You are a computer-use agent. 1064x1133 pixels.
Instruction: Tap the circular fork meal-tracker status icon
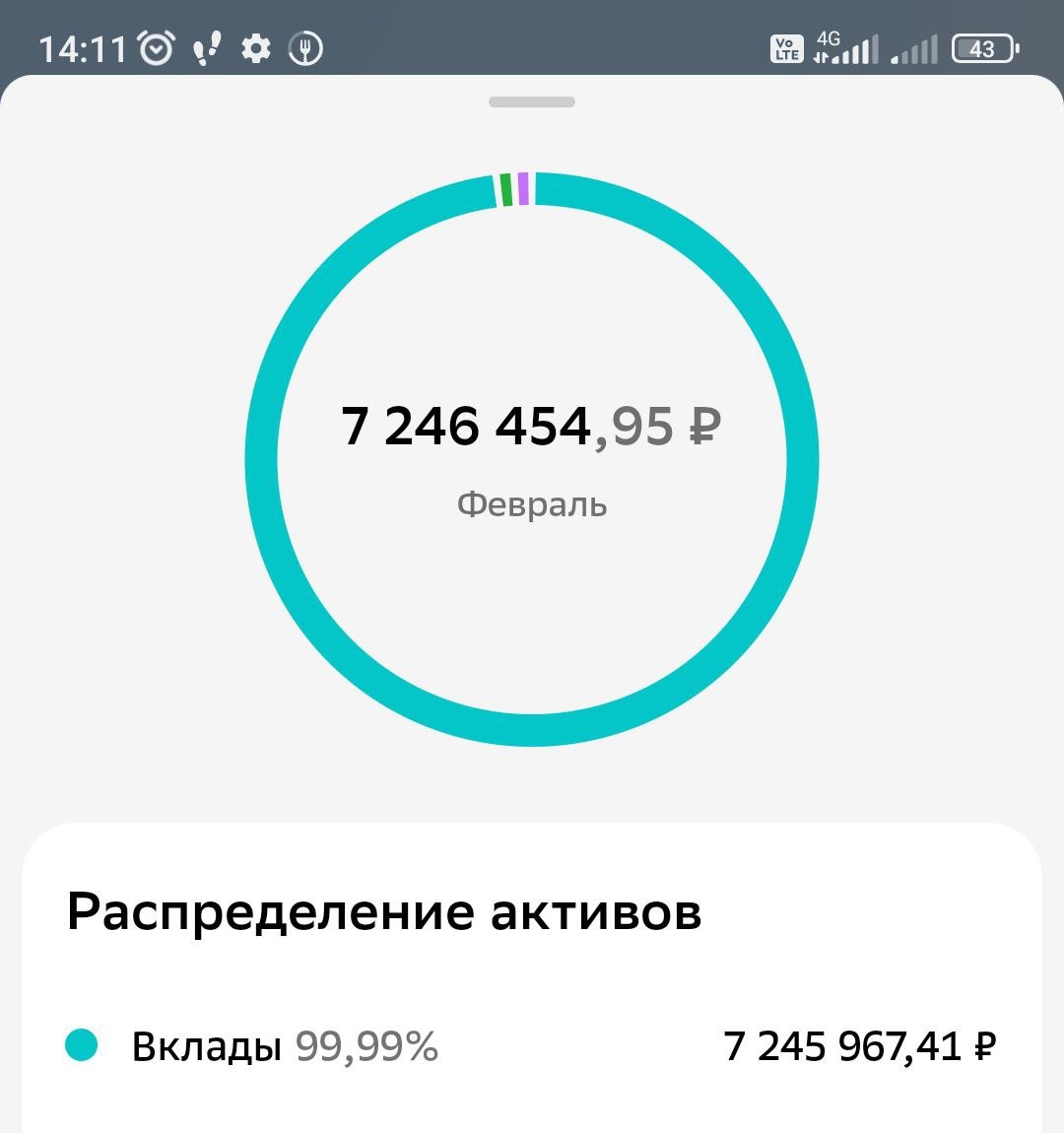305,45
